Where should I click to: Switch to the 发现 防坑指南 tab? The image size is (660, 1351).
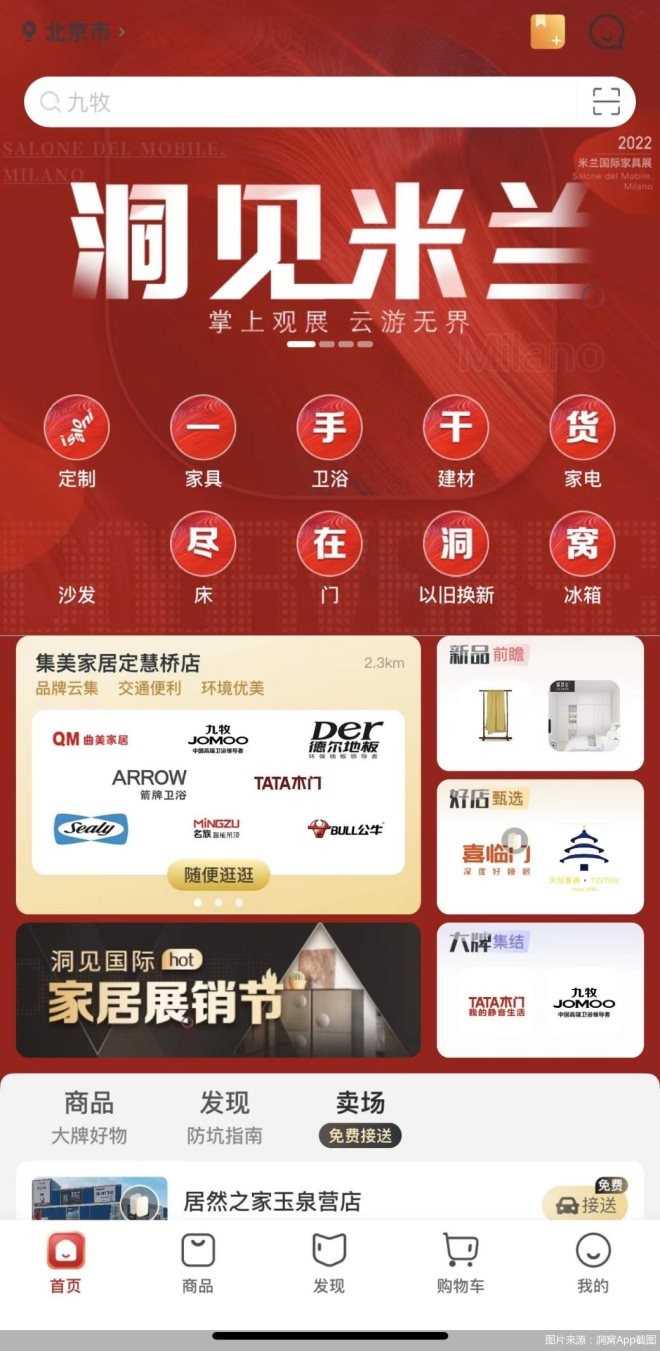(225, 1117)
